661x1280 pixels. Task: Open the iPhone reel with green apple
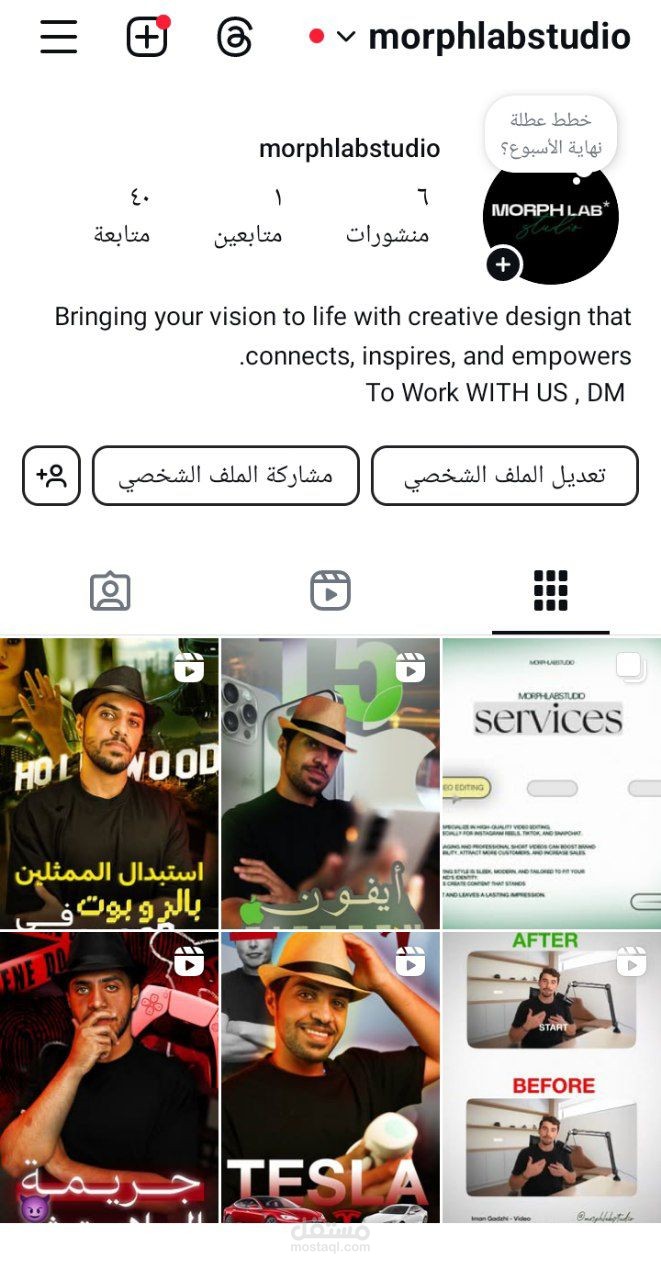point(330,784)
